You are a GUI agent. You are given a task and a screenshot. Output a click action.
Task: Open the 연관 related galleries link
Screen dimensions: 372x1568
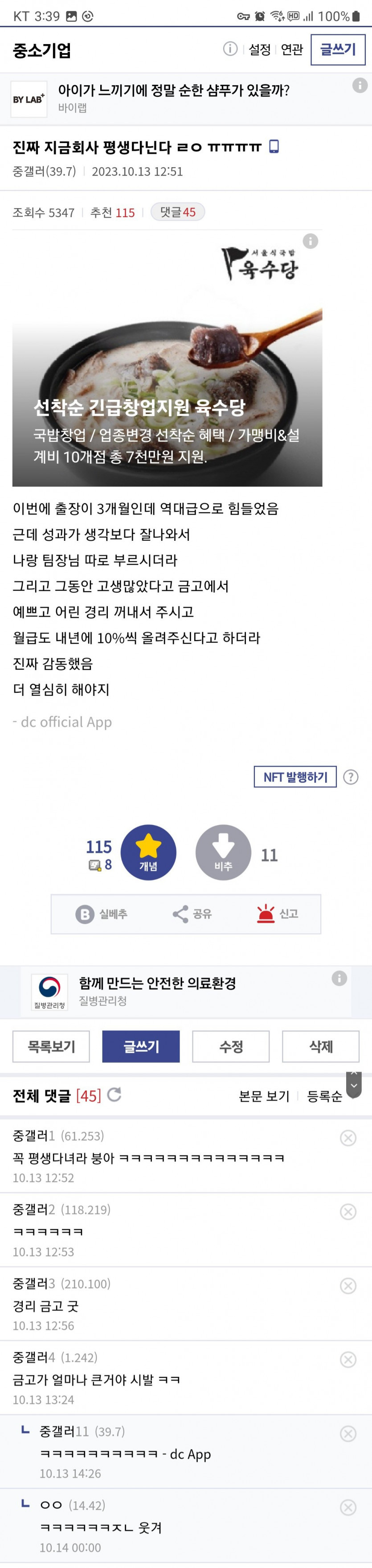[x=292, y=49]
